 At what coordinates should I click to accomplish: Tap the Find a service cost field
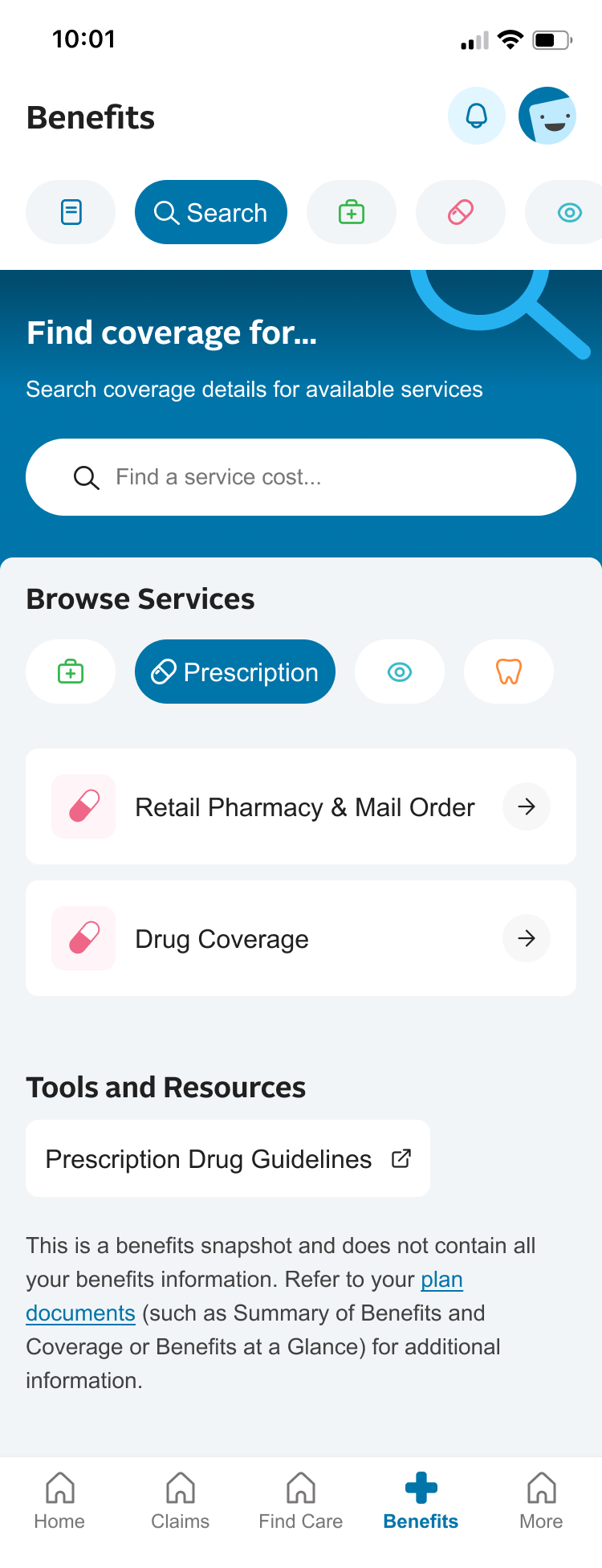tap(301, 477)
